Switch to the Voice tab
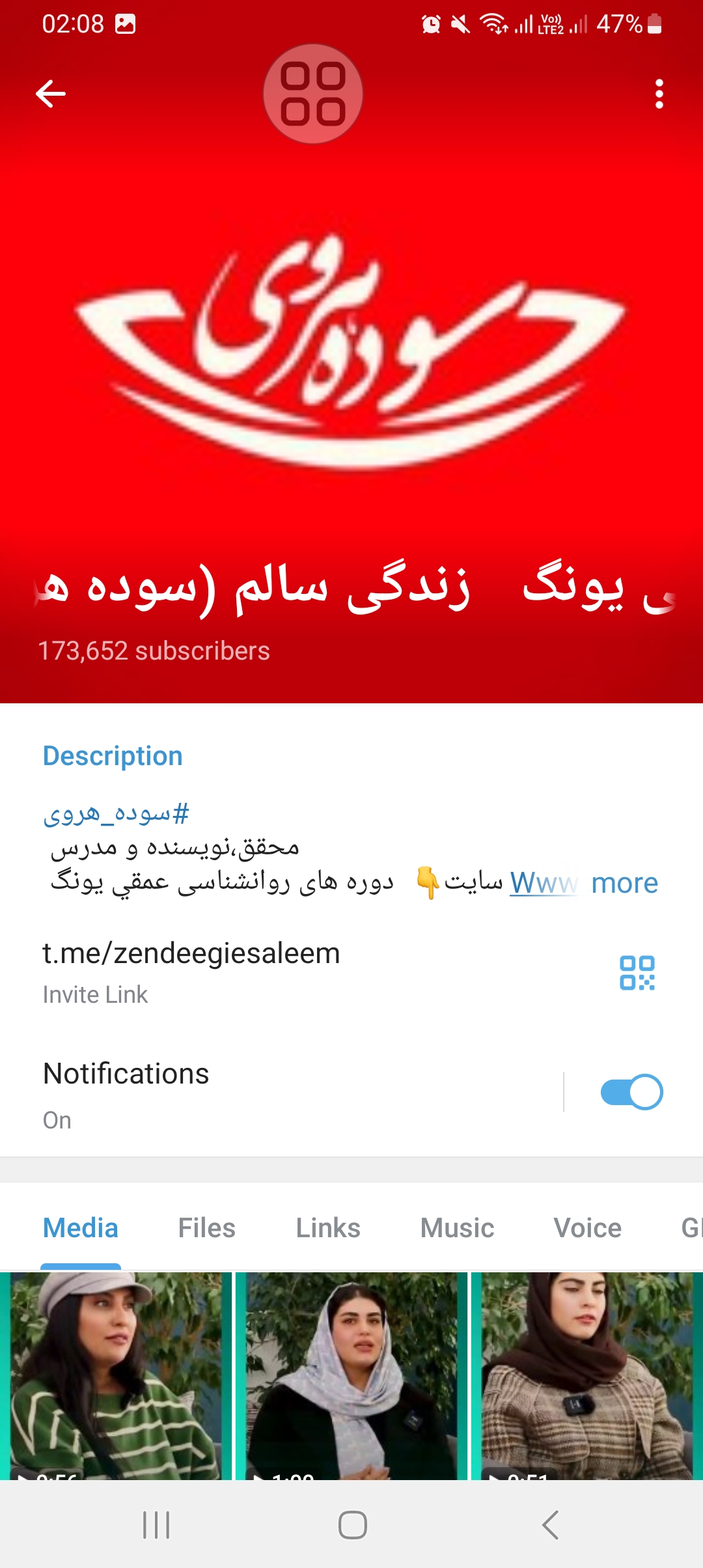The width and height of the screenshot is (703, 1568). 587,1228
